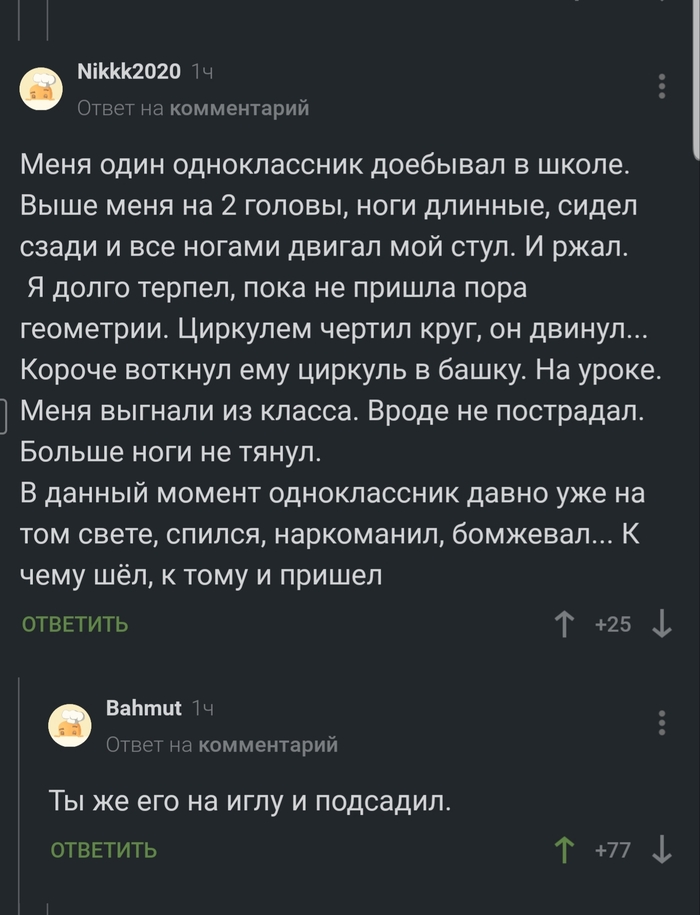Jump to parent comment of Bahmut's reply
The height and width of the screenshot is (915, 700).
tap(268, 745)
